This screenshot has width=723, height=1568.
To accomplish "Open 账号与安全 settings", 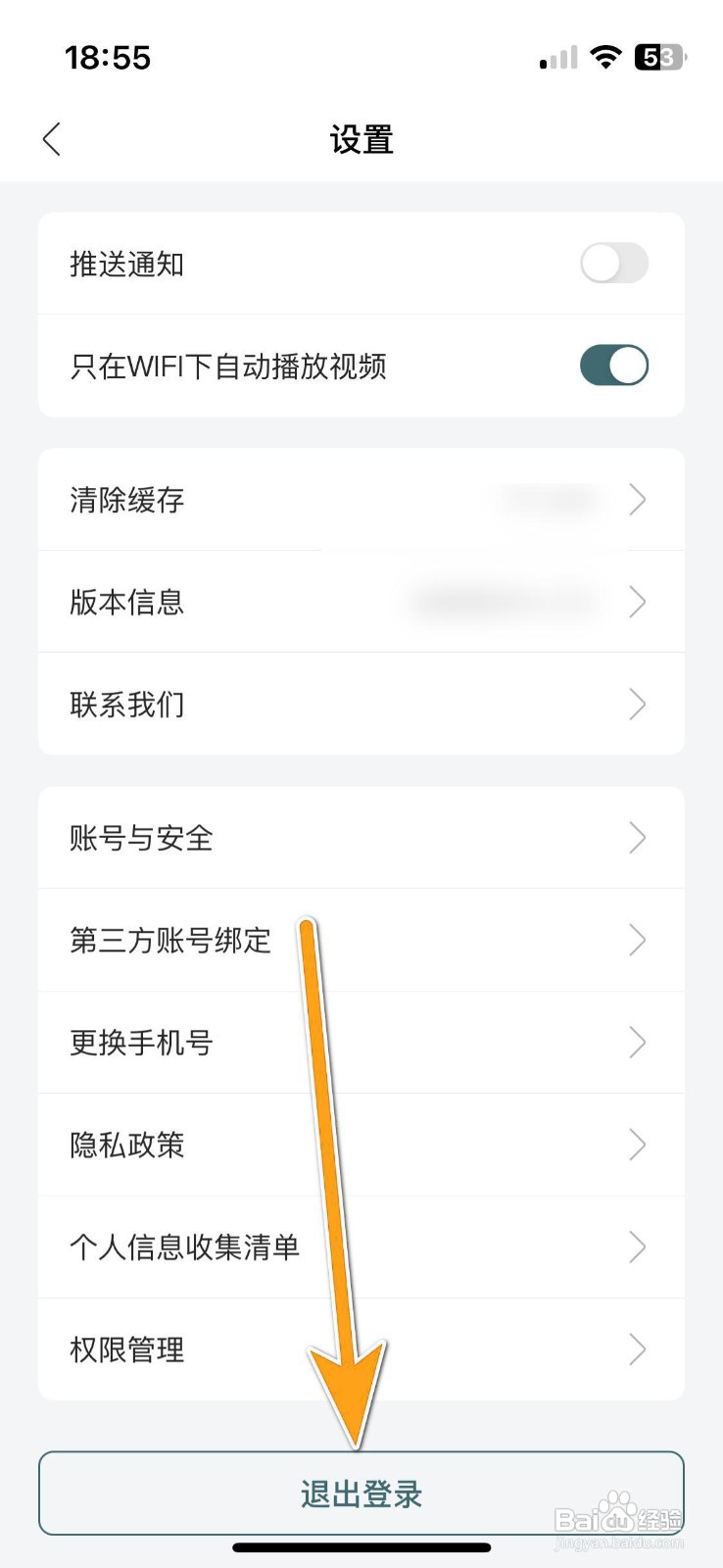I will 361,838.
